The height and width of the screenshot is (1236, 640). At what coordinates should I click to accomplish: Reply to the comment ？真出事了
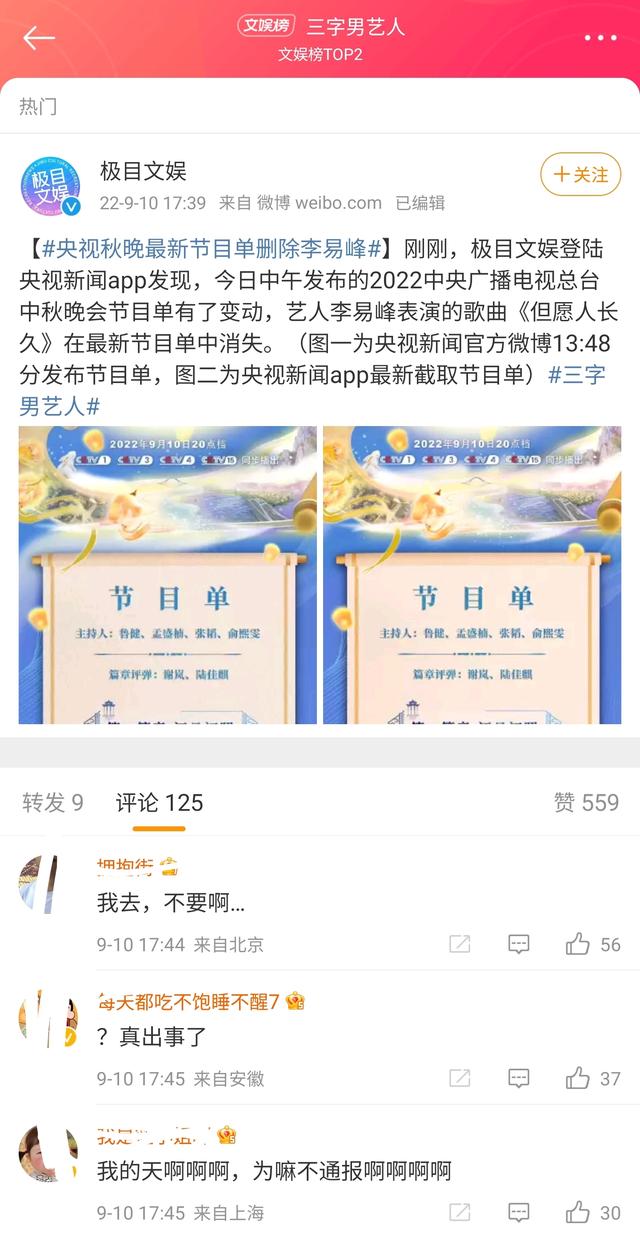tap(518, 1078)
